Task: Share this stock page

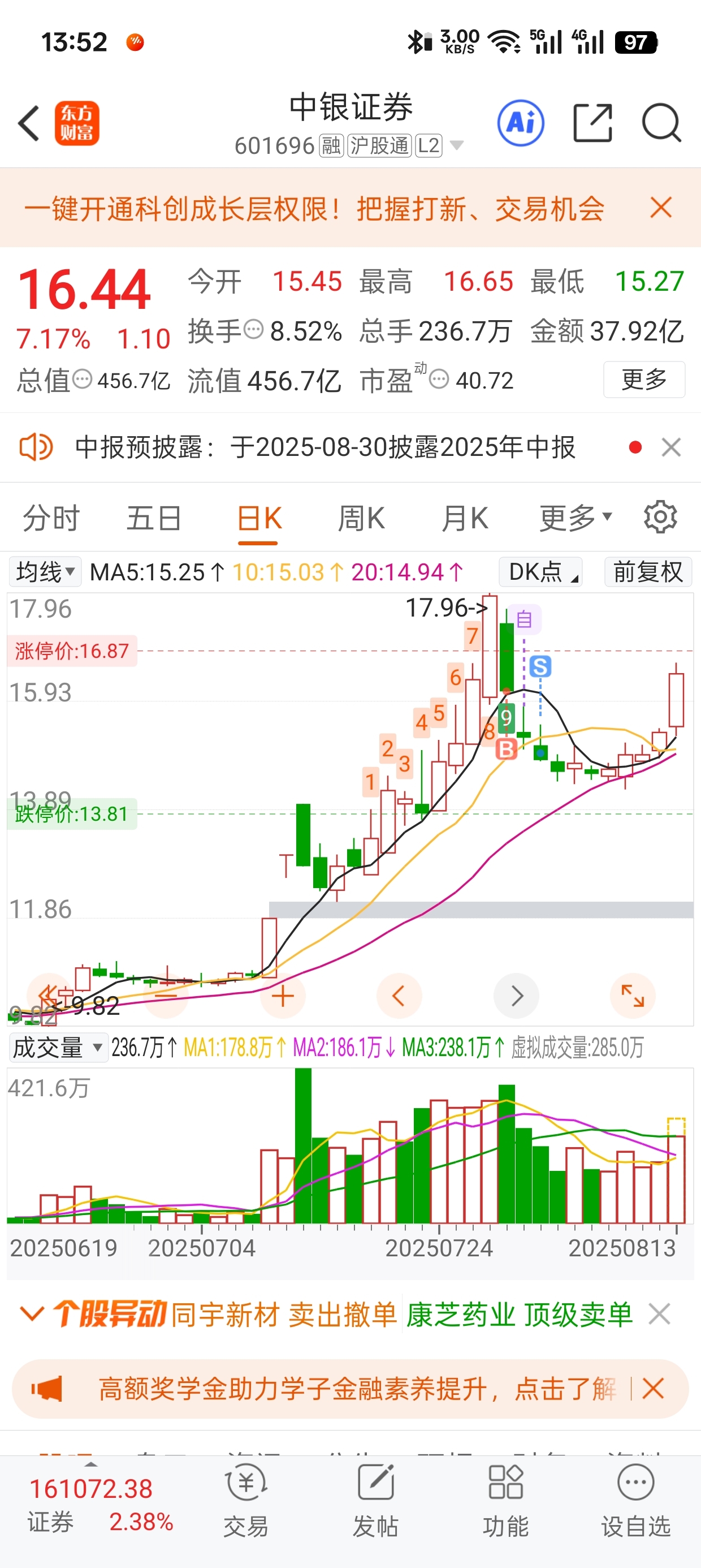Action: 592,123
